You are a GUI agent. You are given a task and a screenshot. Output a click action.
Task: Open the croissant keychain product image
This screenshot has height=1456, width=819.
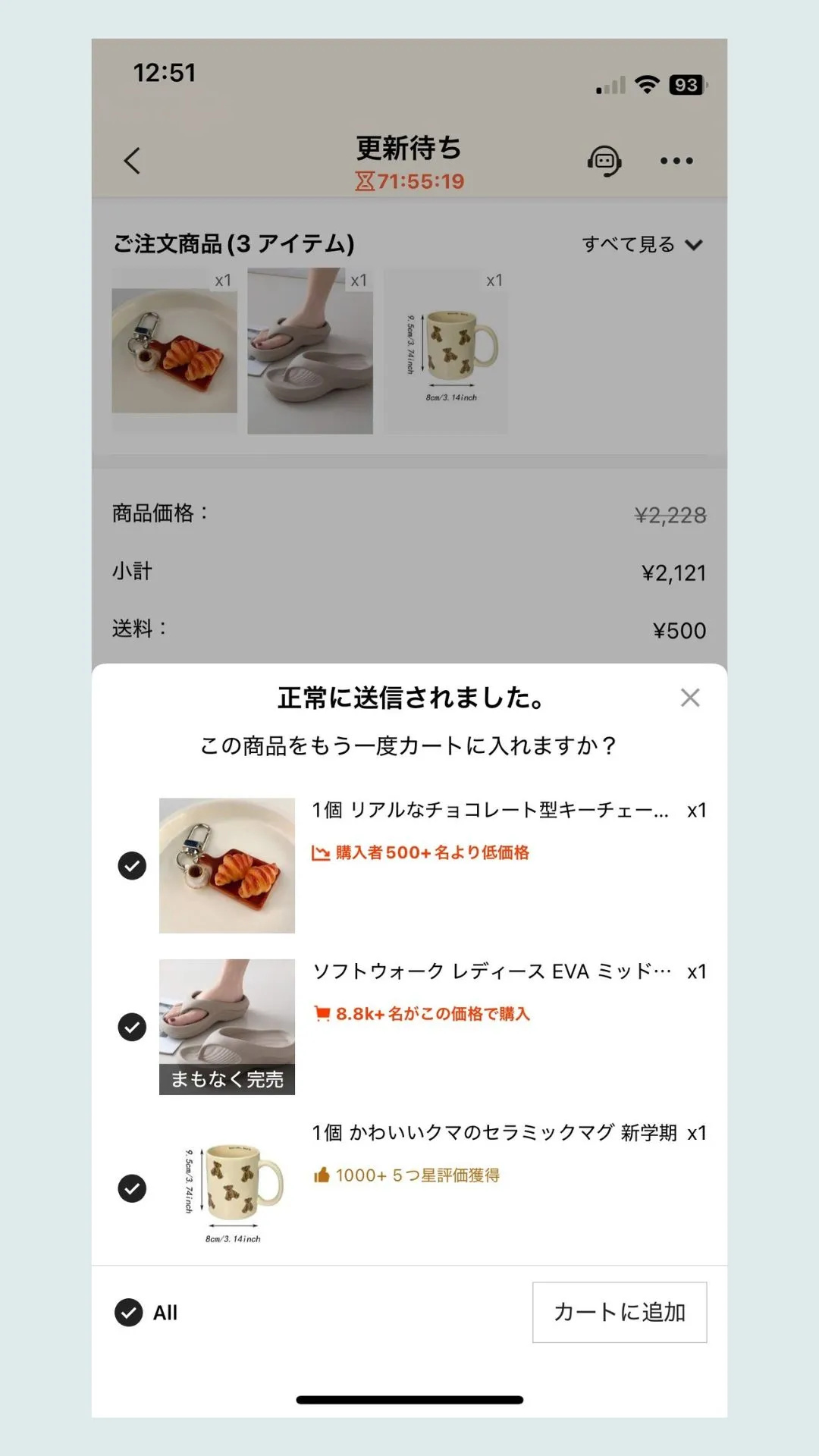pos(227,865)
